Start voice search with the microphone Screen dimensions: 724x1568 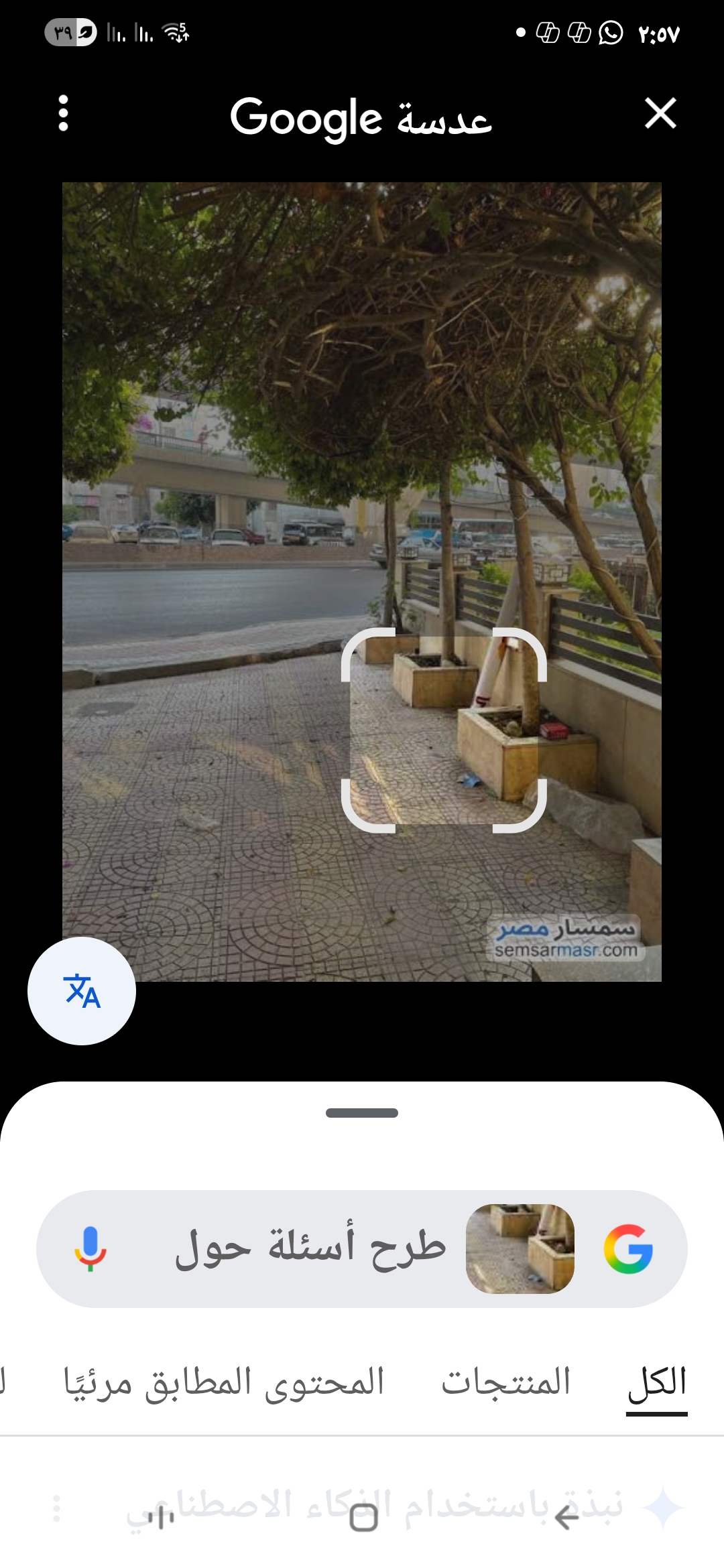point(90,1249)
